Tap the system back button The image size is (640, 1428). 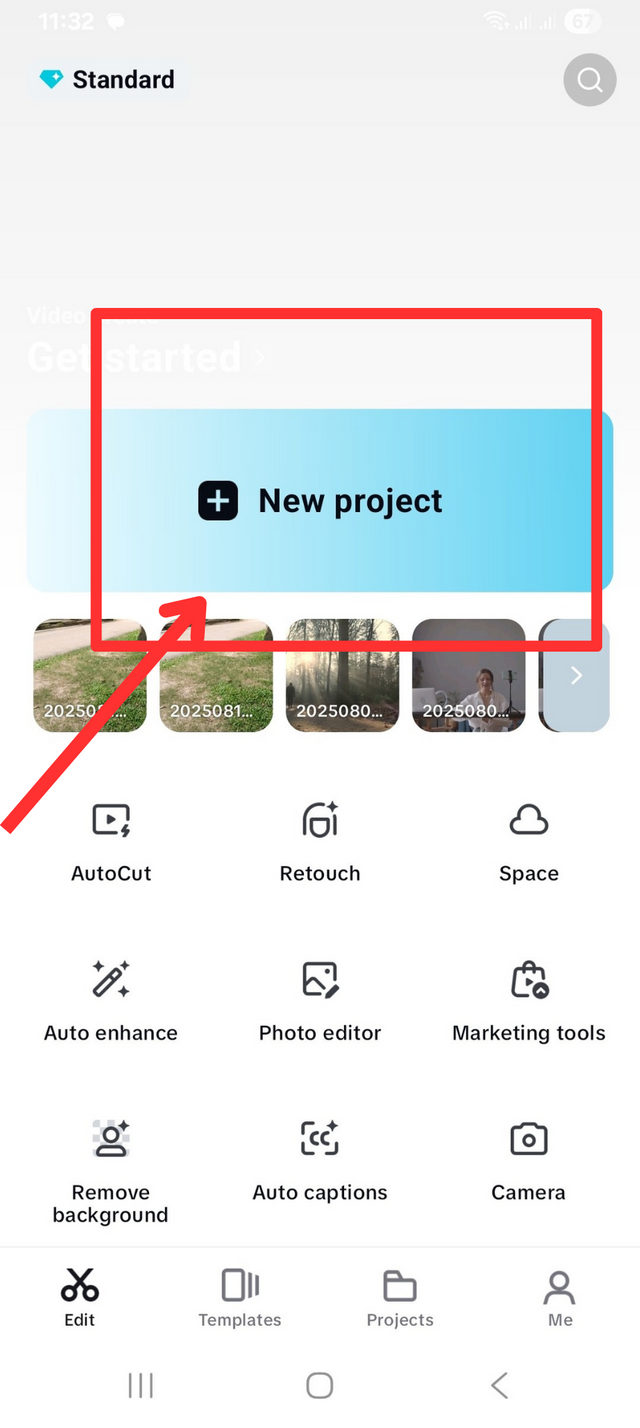(500, 1385)
